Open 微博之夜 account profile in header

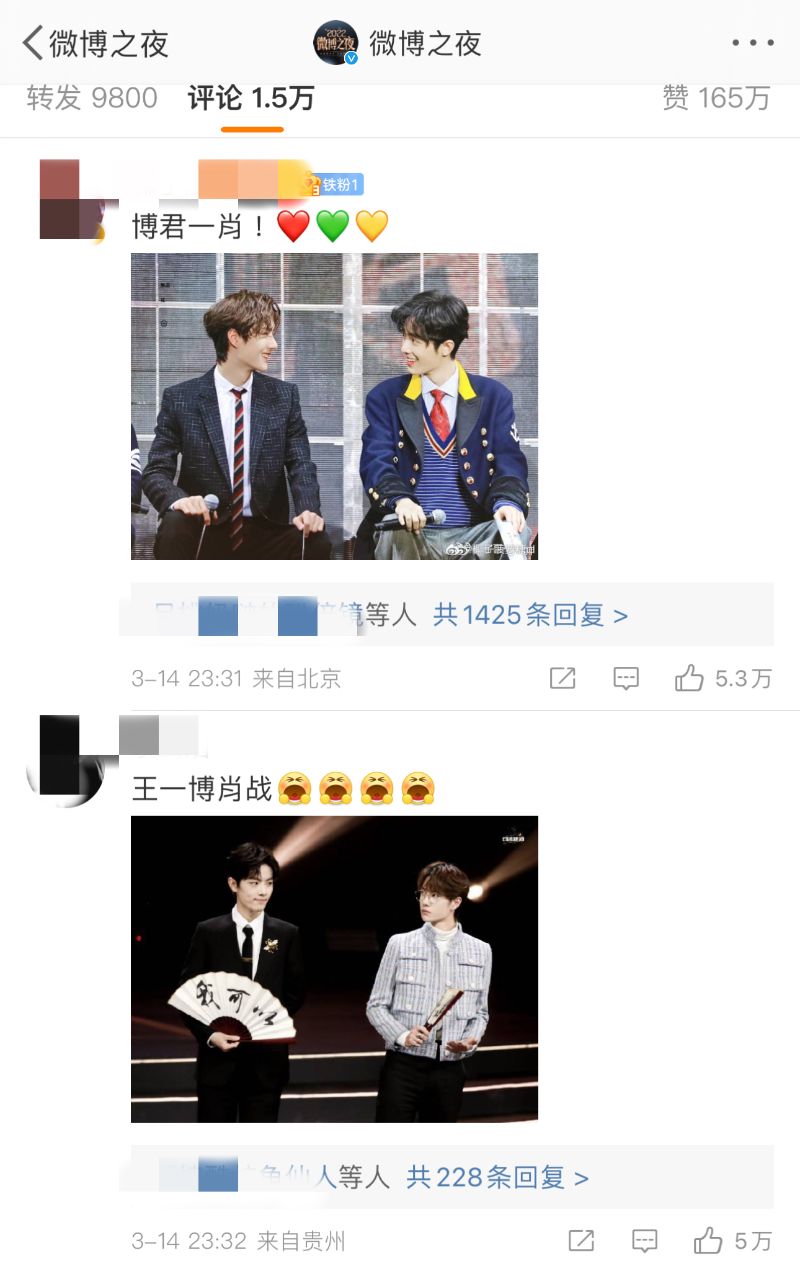coord(400,43)
